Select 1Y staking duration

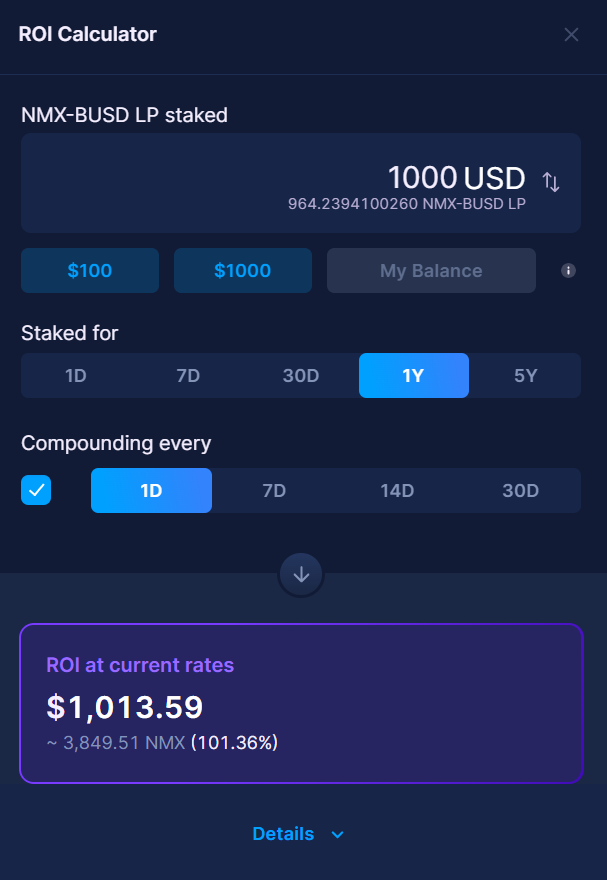pos(413,376)
